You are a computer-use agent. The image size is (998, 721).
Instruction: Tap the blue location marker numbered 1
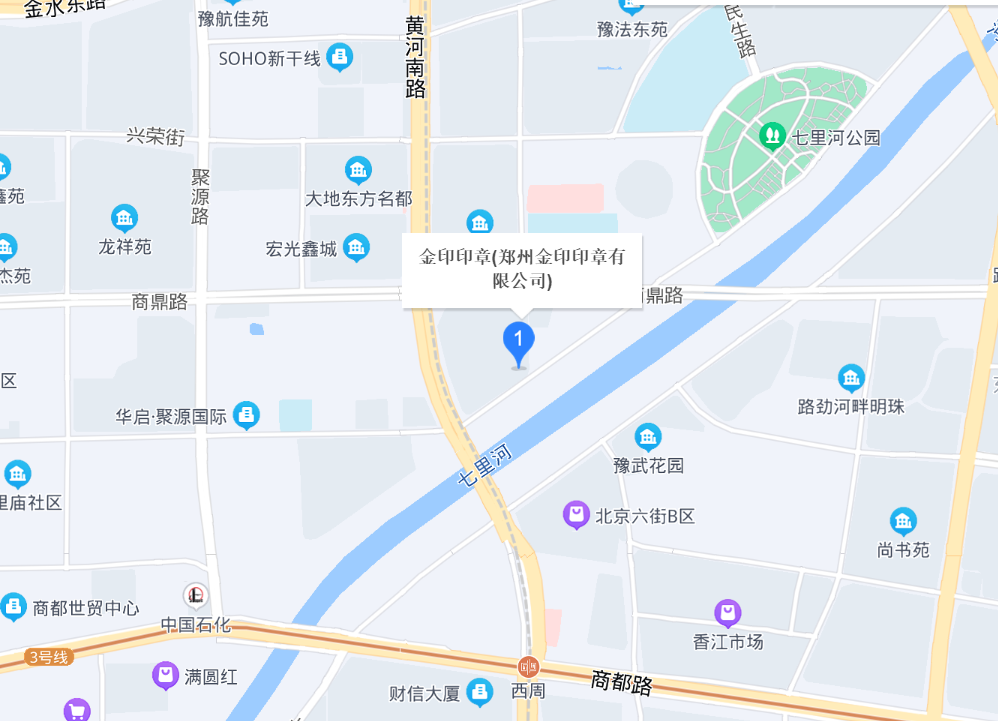[x=518, y=343]
